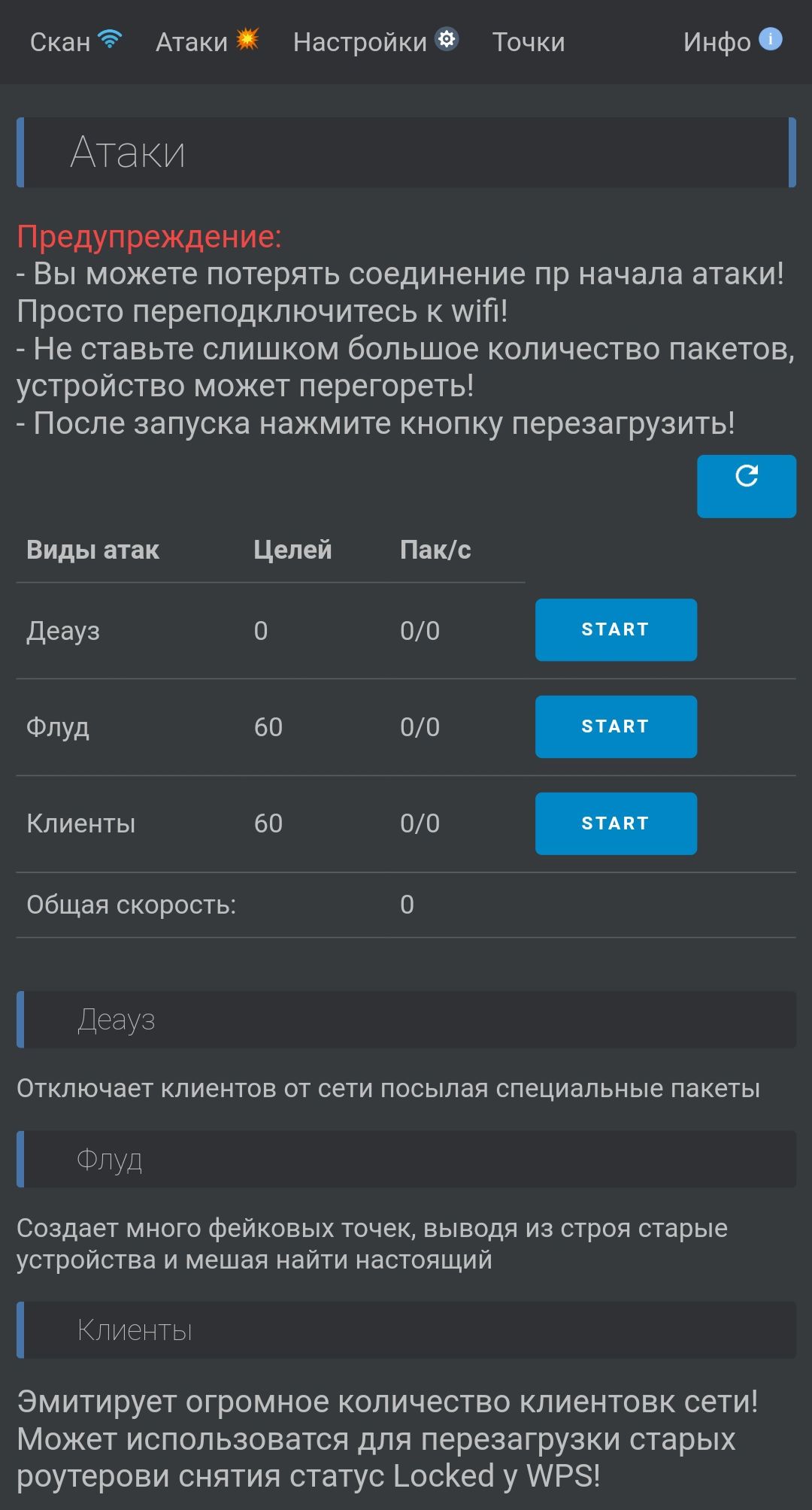
Task: Open the Настройки tab
Action: pyautogui.click(x=374, y=42)
